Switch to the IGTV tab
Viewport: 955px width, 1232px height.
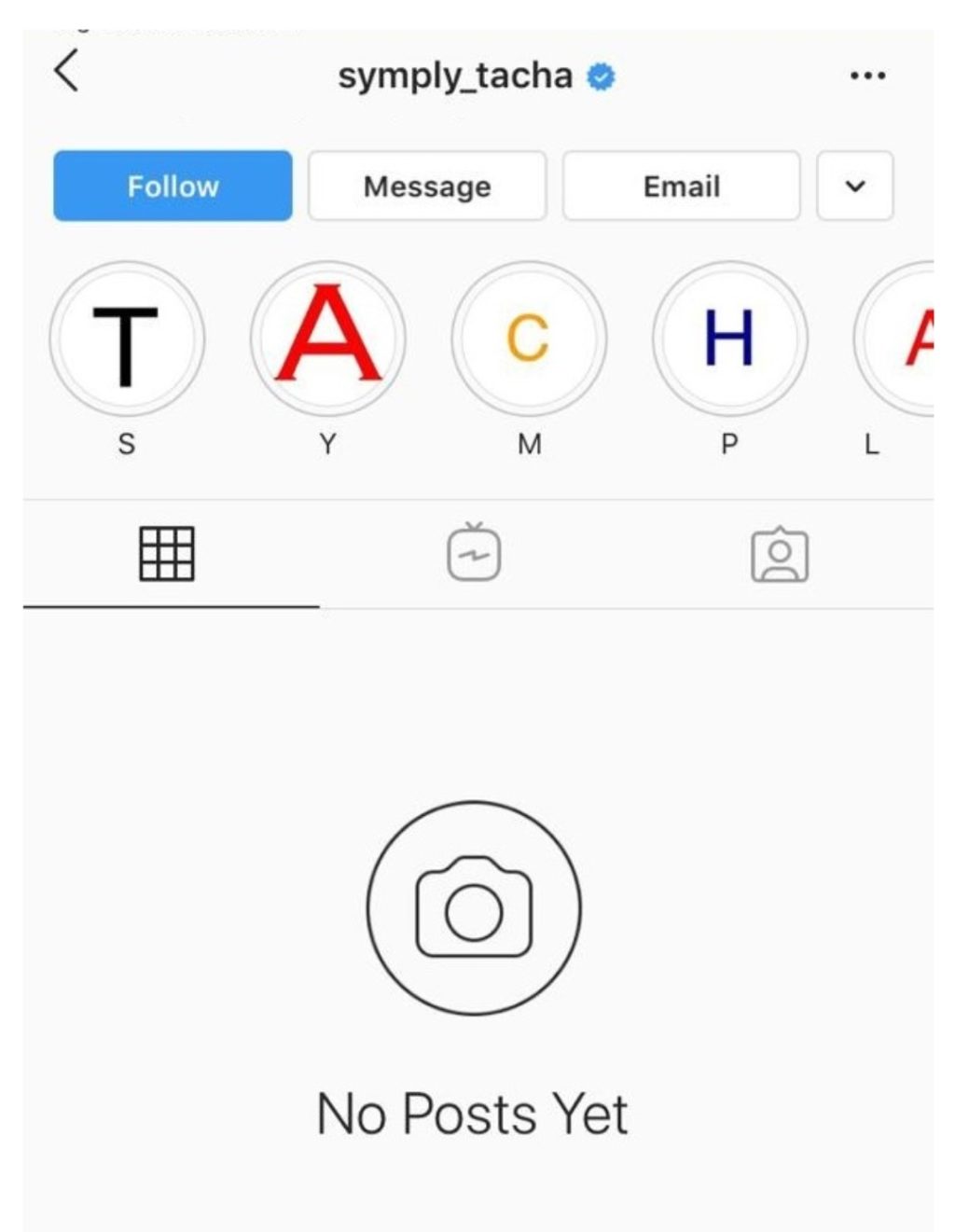(x=474, y=554)
